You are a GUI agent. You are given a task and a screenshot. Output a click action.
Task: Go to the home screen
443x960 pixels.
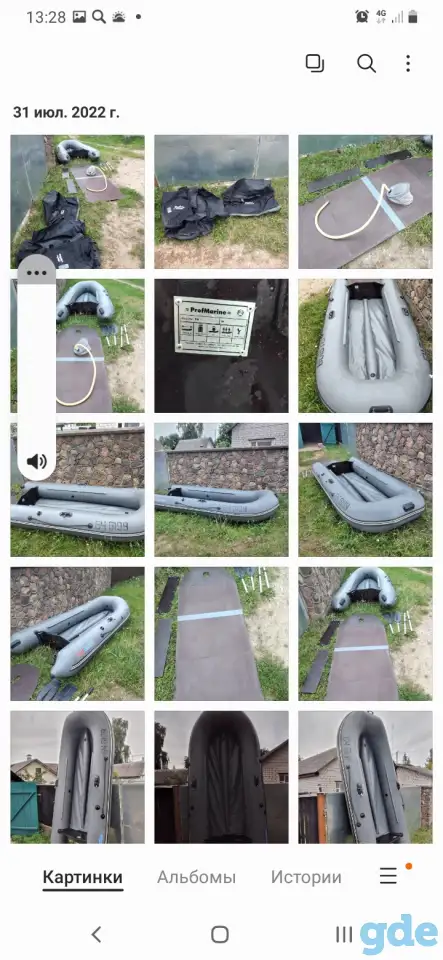click(x=220, y=934)
